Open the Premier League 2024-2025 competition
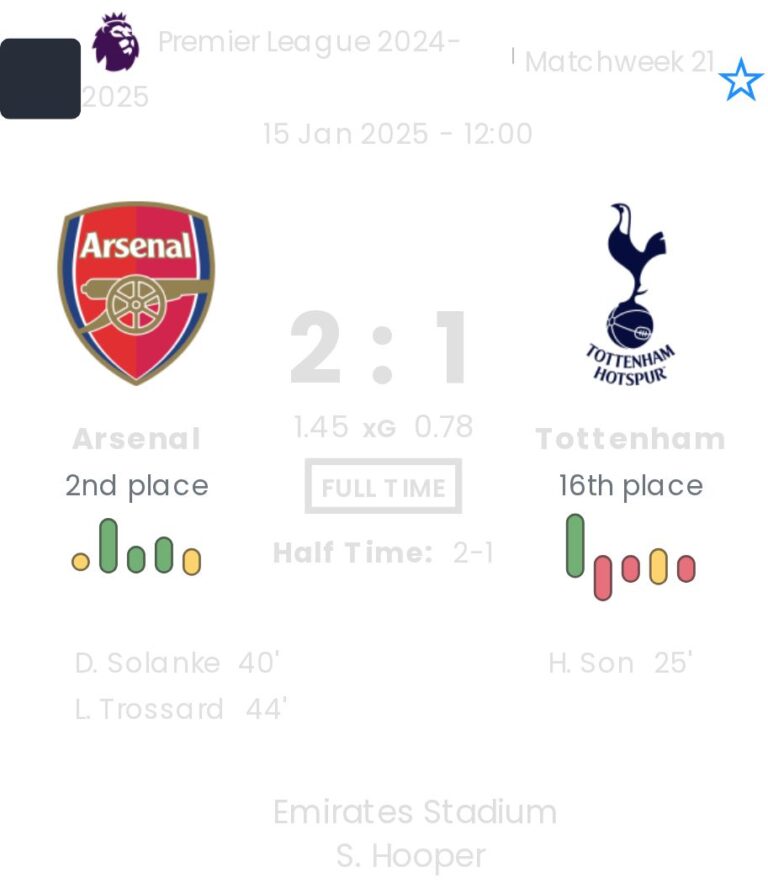Viewport: 768px width, 888px height. click(308, 43)
